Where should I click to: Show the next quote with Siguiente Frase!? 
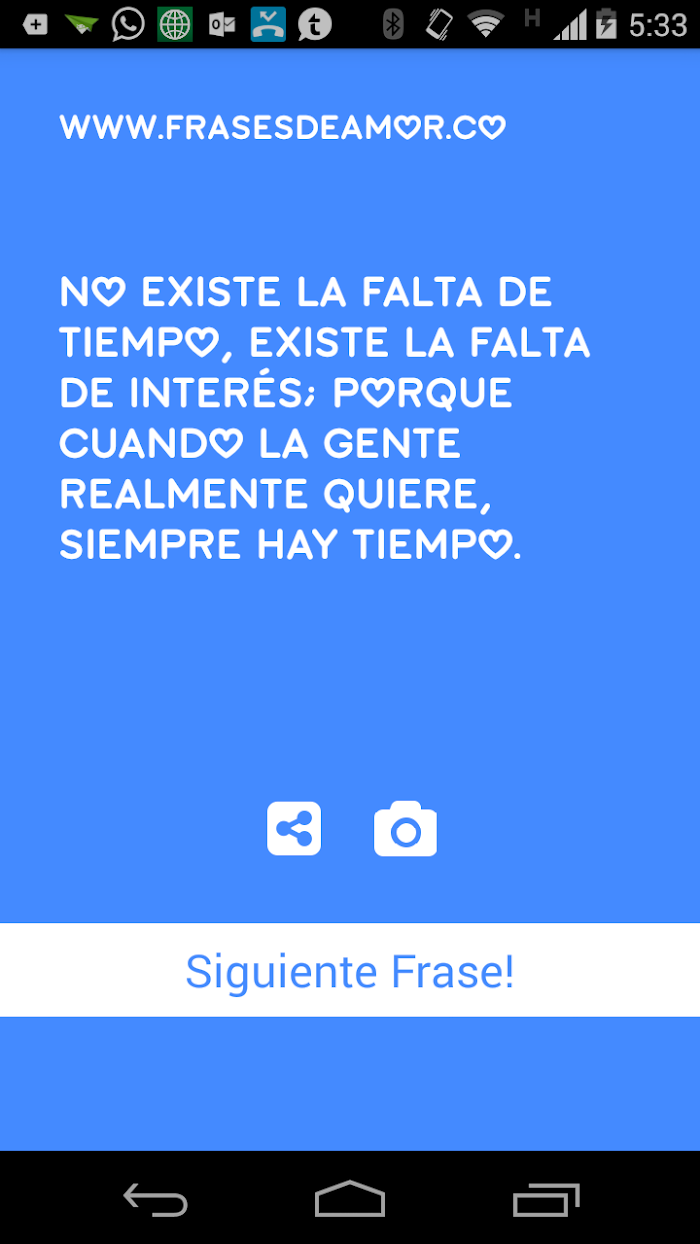click(x=350, y=970)
